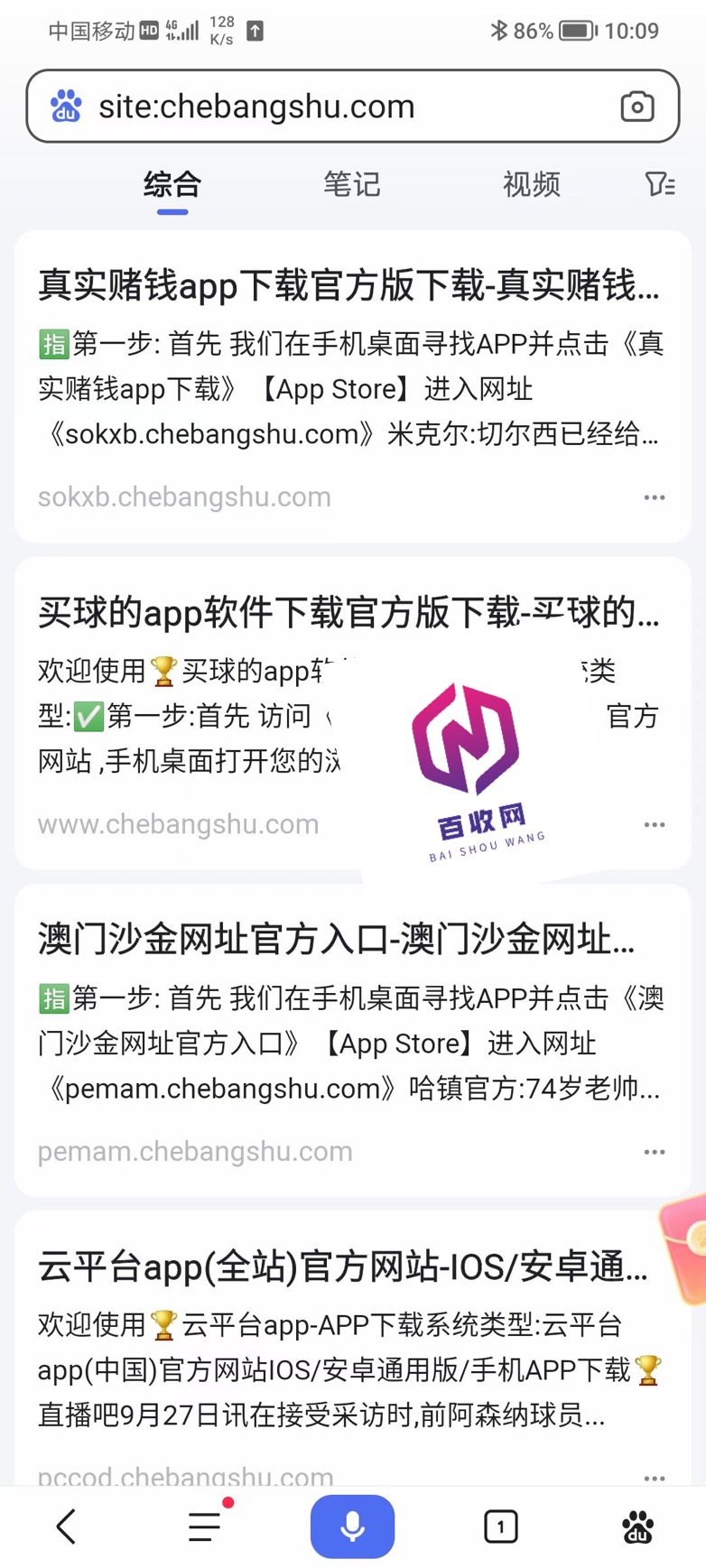Image resolution: width=706 pixels, height=1568 pixels.
Task: Open more options for www.chebangshu.com result
Action: pyautogui.click(x=655, y=824)
